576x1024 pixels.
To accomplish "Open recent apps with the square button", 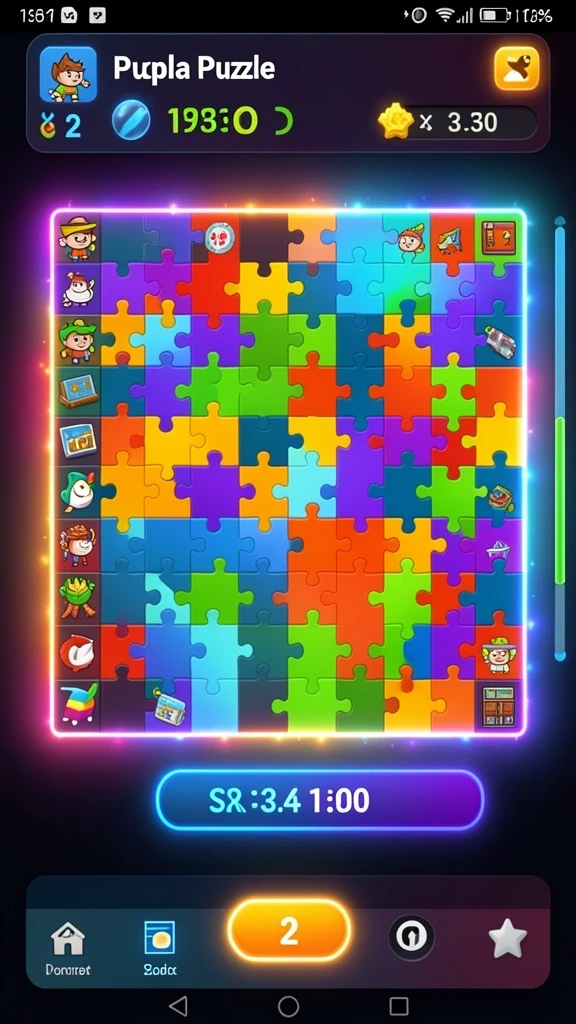I will [398, 1006].
